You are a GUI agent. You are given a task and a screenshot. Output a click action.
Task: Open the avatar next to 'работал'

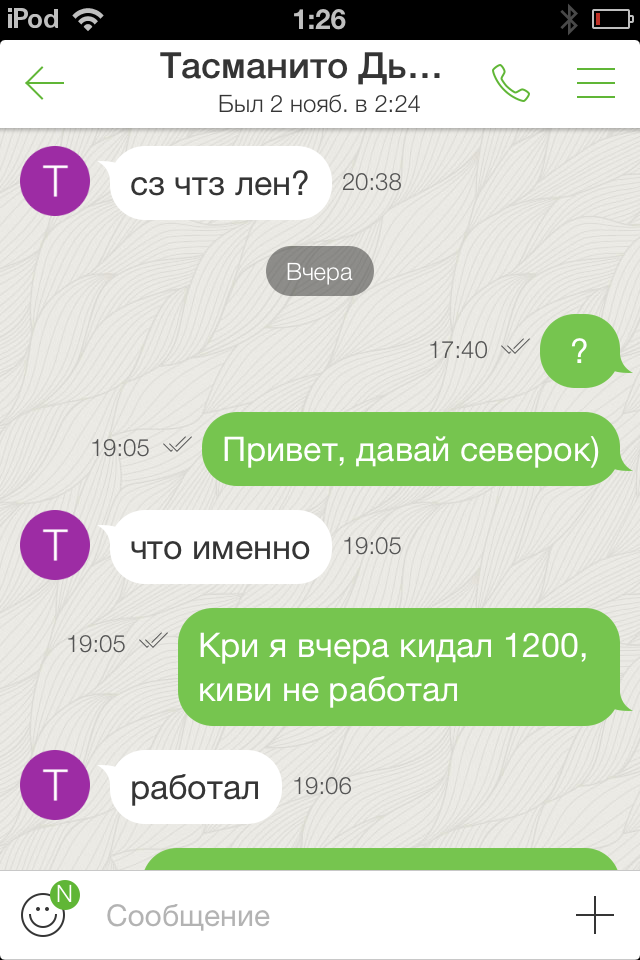[x=55, y=786]
